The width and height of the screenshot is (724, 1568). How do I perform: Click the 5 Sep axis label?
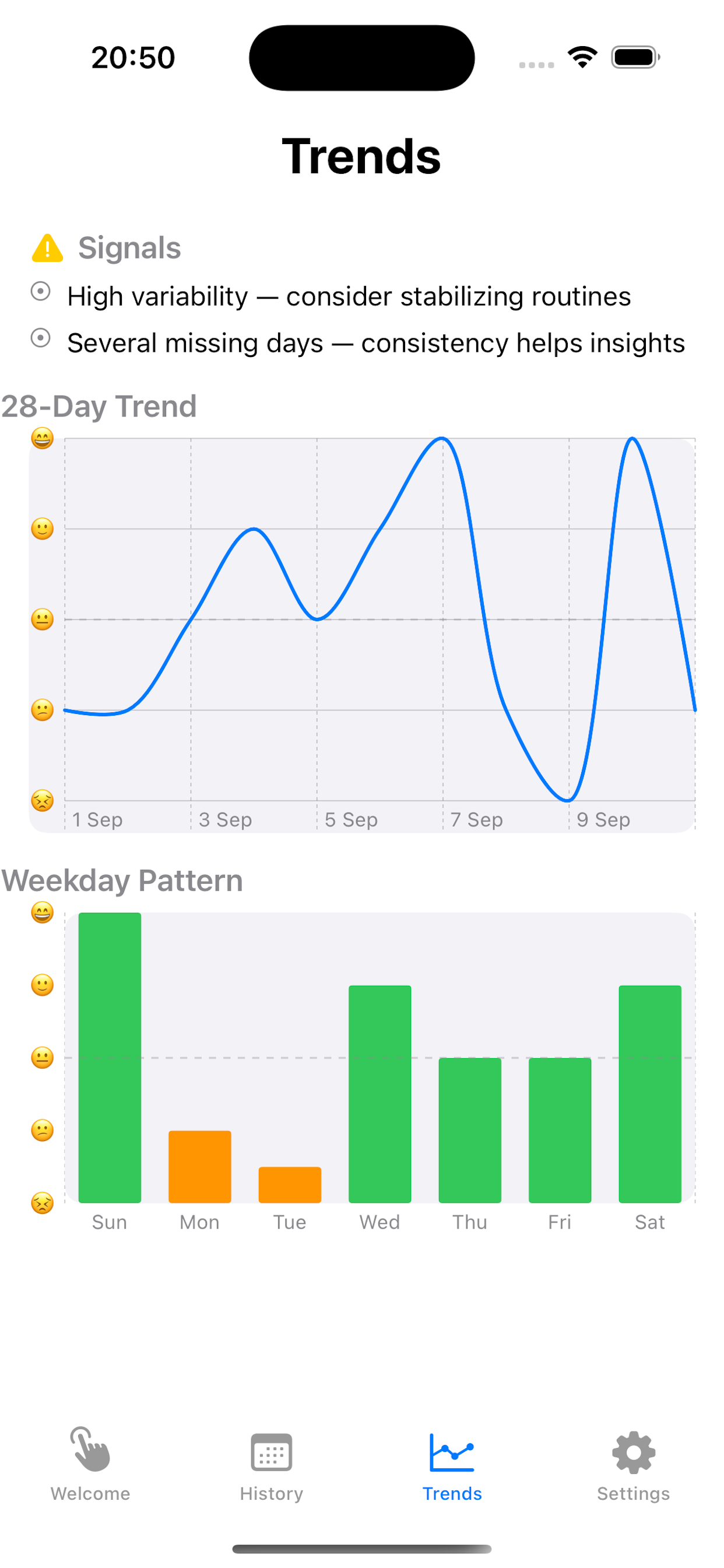(351, 820)
